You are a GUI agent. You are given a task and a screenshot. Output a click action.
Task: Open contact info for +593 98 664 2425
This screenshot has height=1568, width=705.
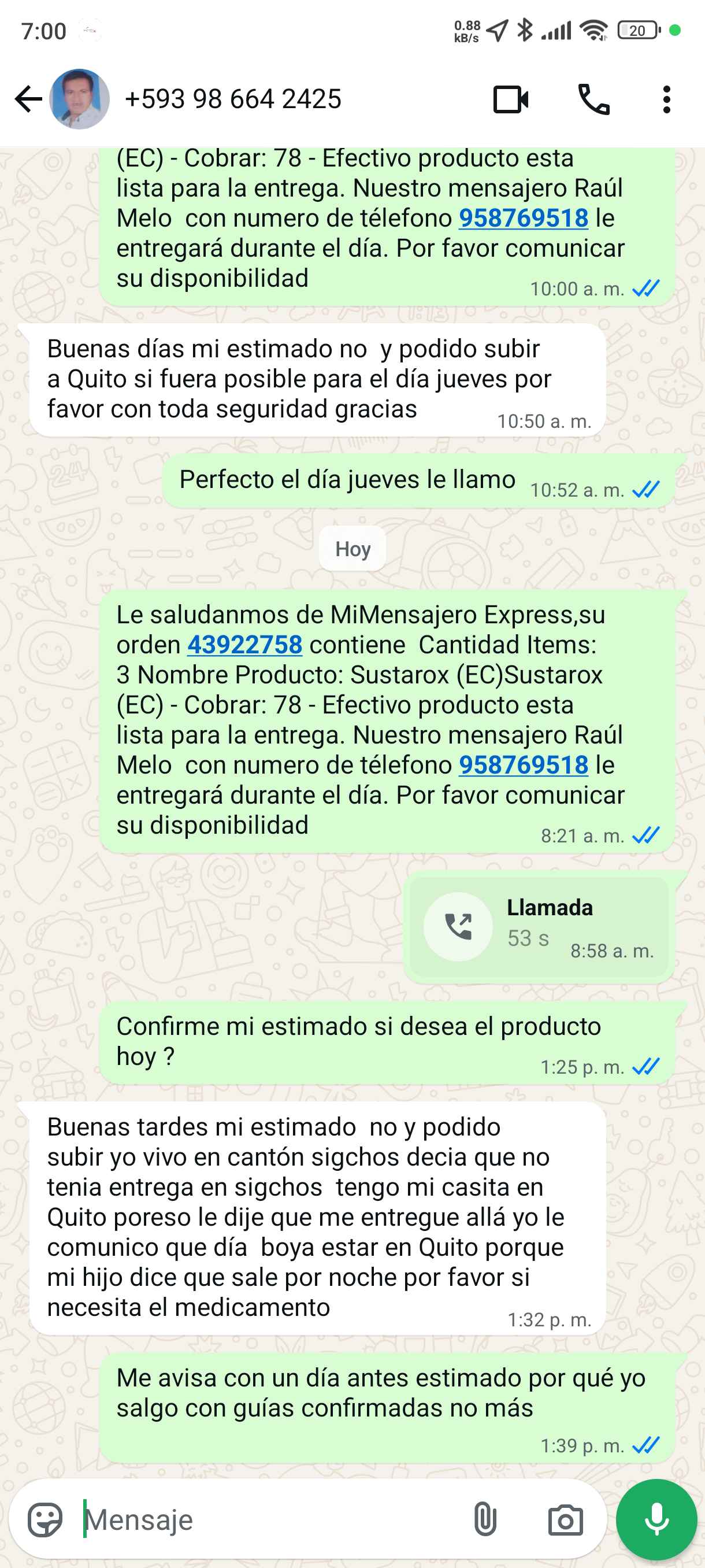(233, 99)
